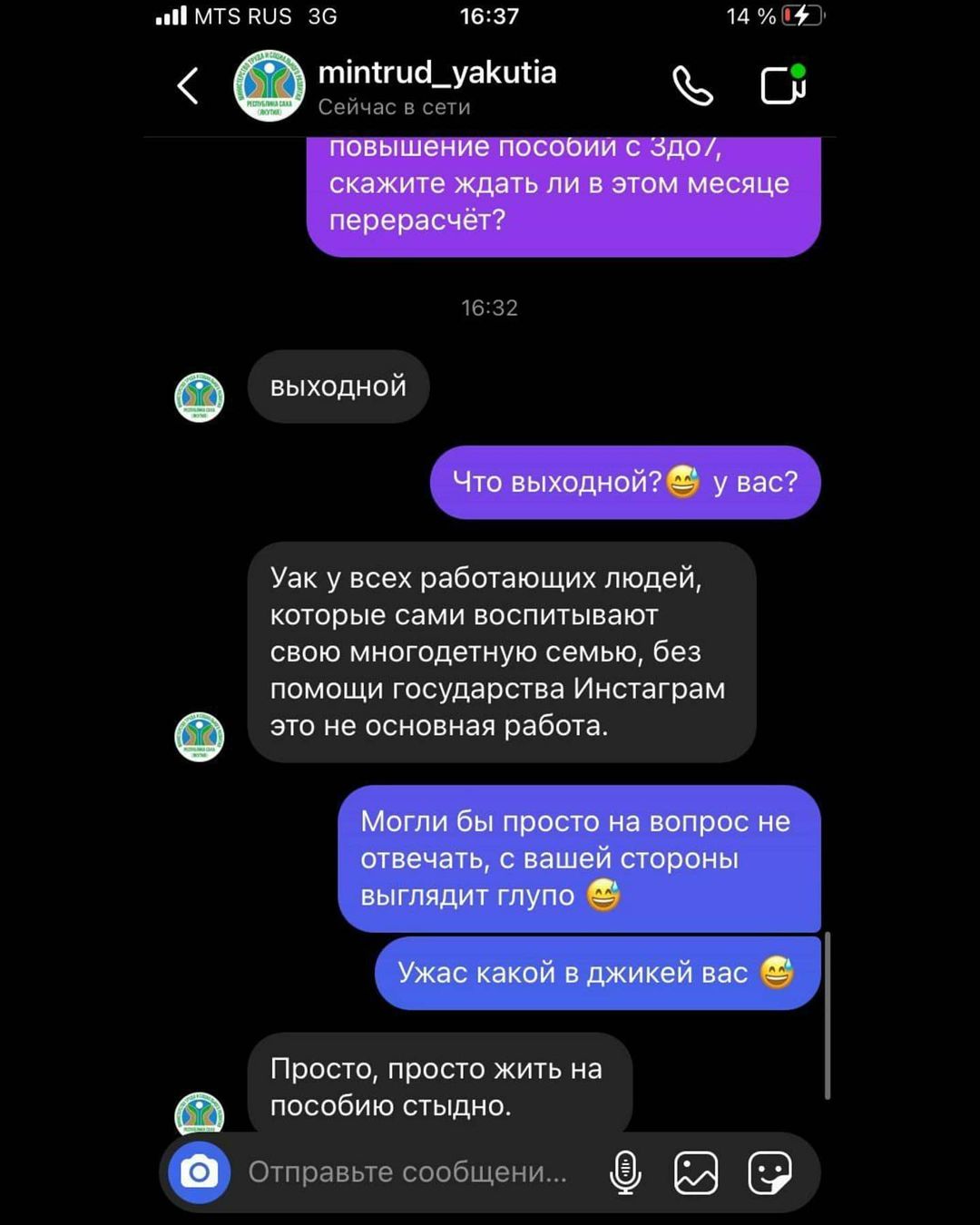Tap the sender avatar beside "выходной"
This screenshot has height=1225, width=980.
(200, 397)
